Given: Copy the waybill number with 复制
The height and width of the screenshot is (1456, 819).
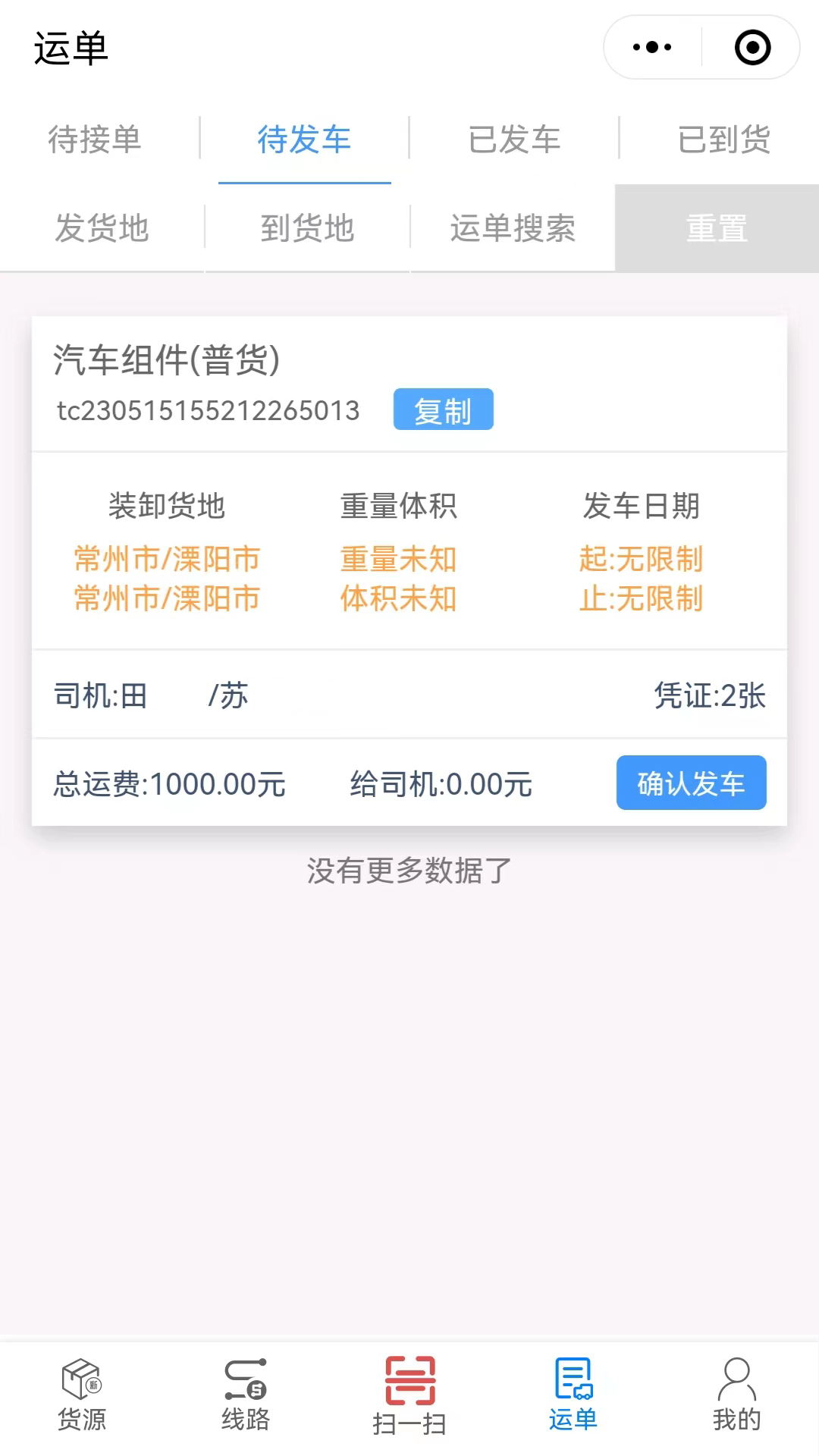Looking at the screenshot, I should click(x=443, y=409).
